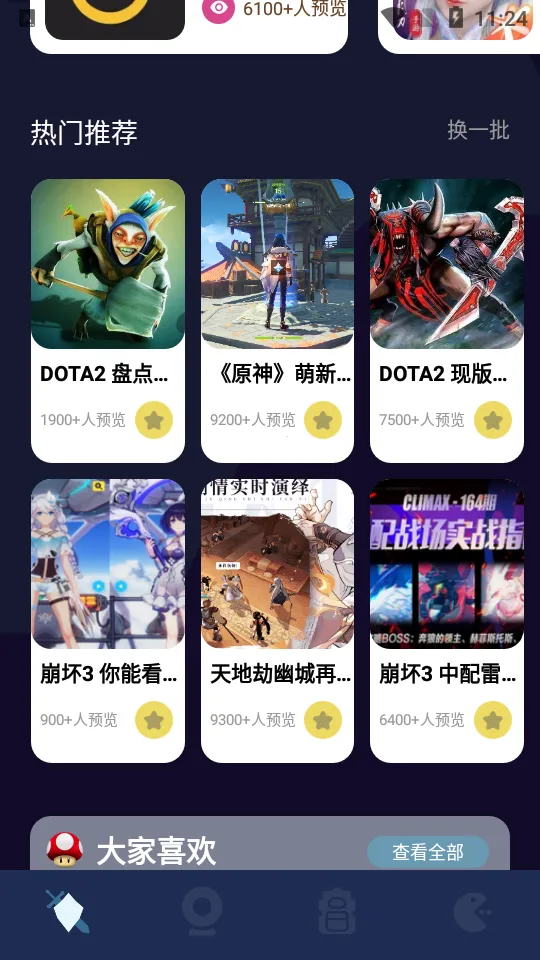540x960 pixels.
Task: Switch to the webcam tab
Action: tap(202, 912)
